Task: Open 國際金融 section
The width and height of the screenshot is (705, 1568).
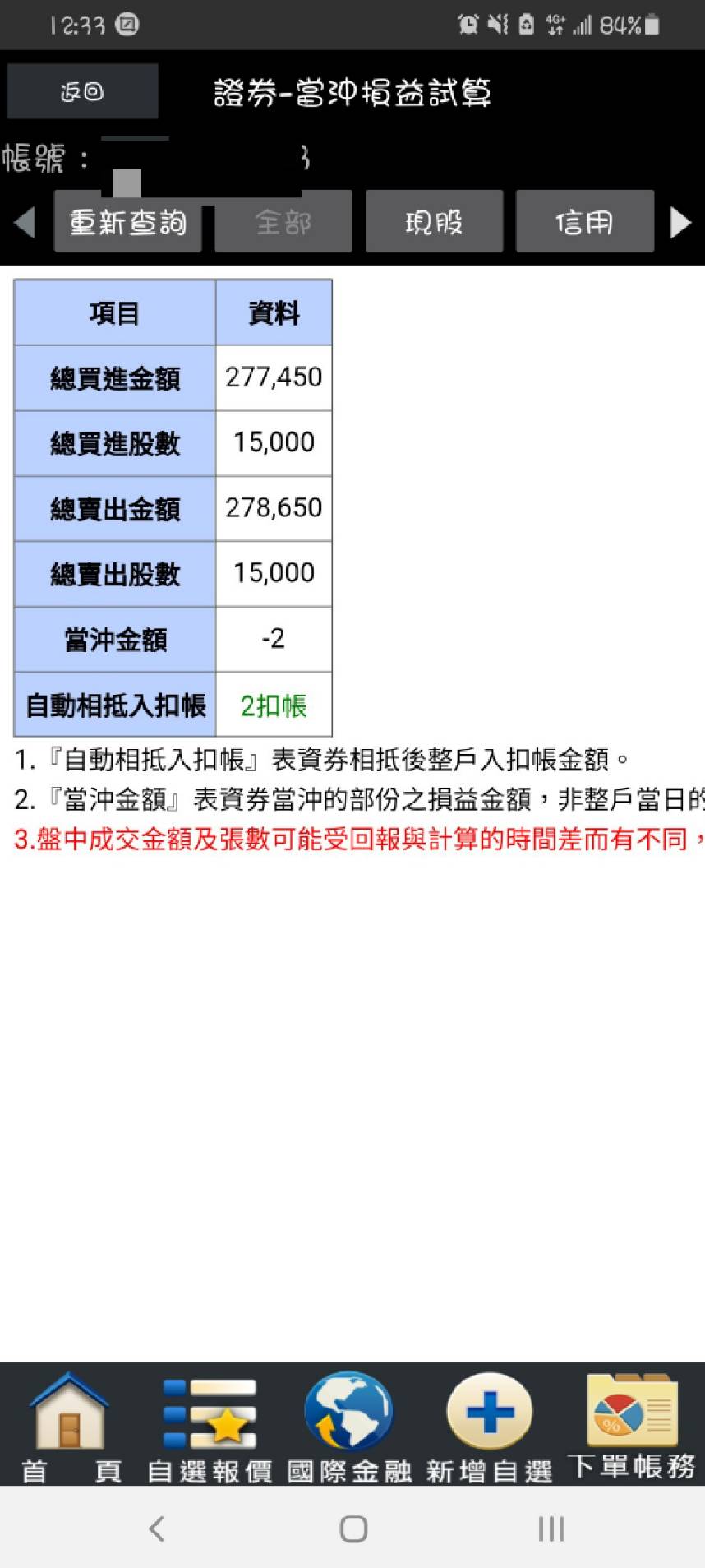Action: click(x=349, y=1427)
